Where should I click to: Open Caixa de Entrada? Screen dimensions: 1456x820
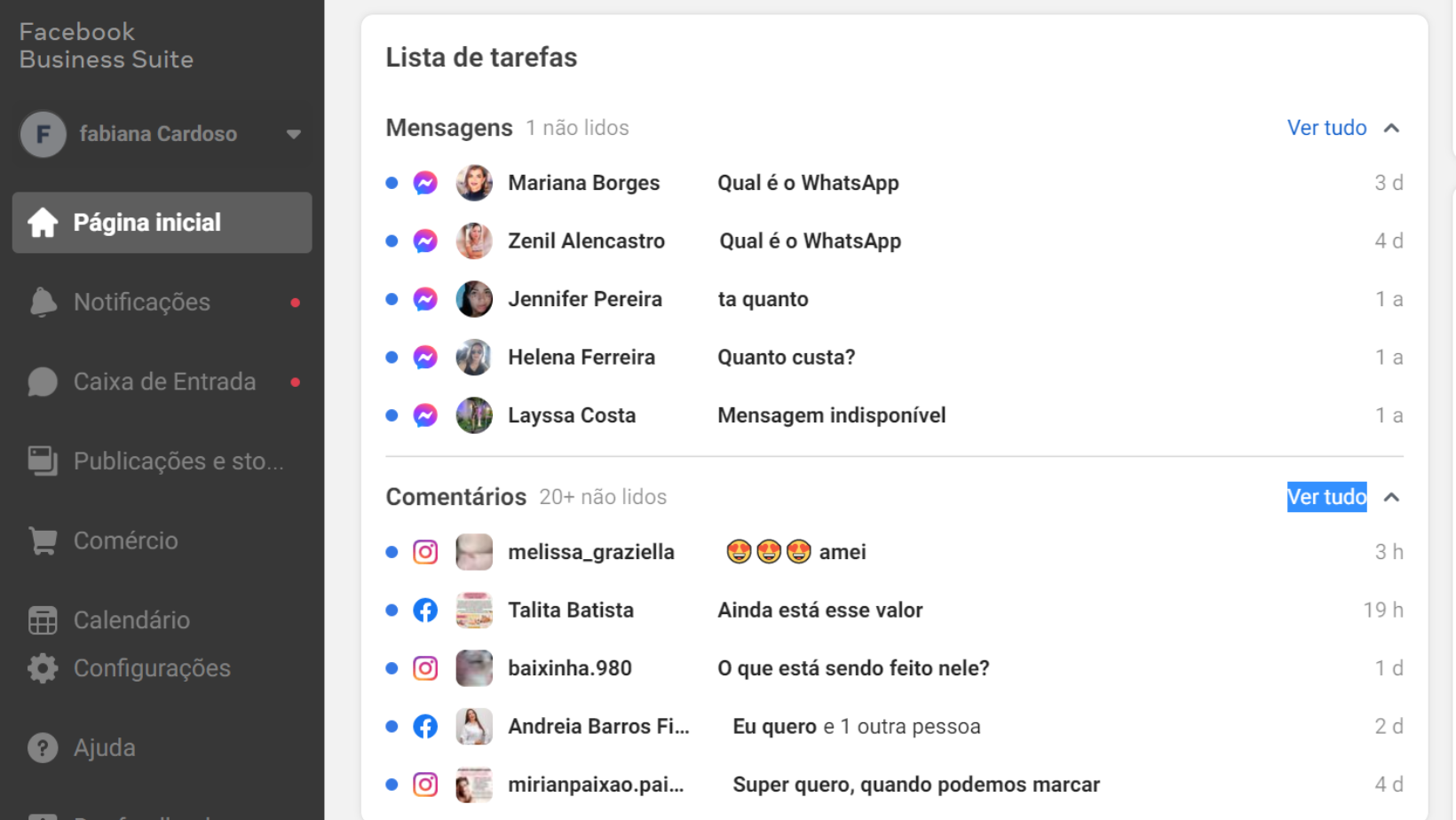pyautogui.click(x=164, y=382)
